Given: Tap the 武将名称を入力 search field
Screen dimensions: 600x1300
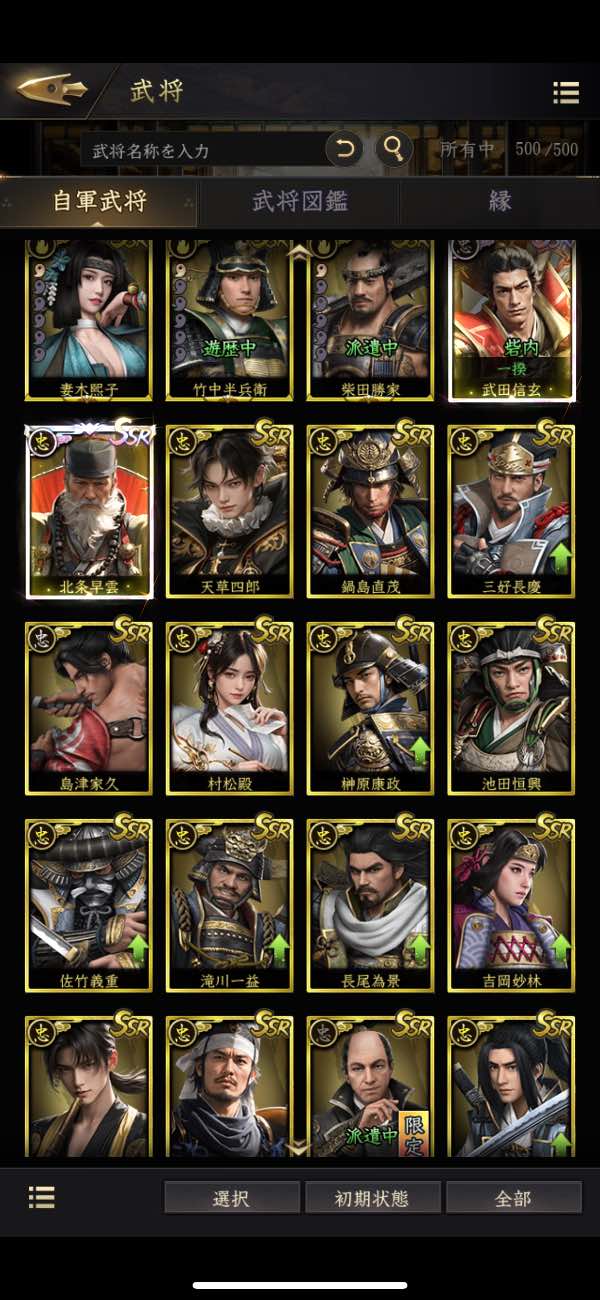Looking at the screenshot, I should (x=200, y=151).
